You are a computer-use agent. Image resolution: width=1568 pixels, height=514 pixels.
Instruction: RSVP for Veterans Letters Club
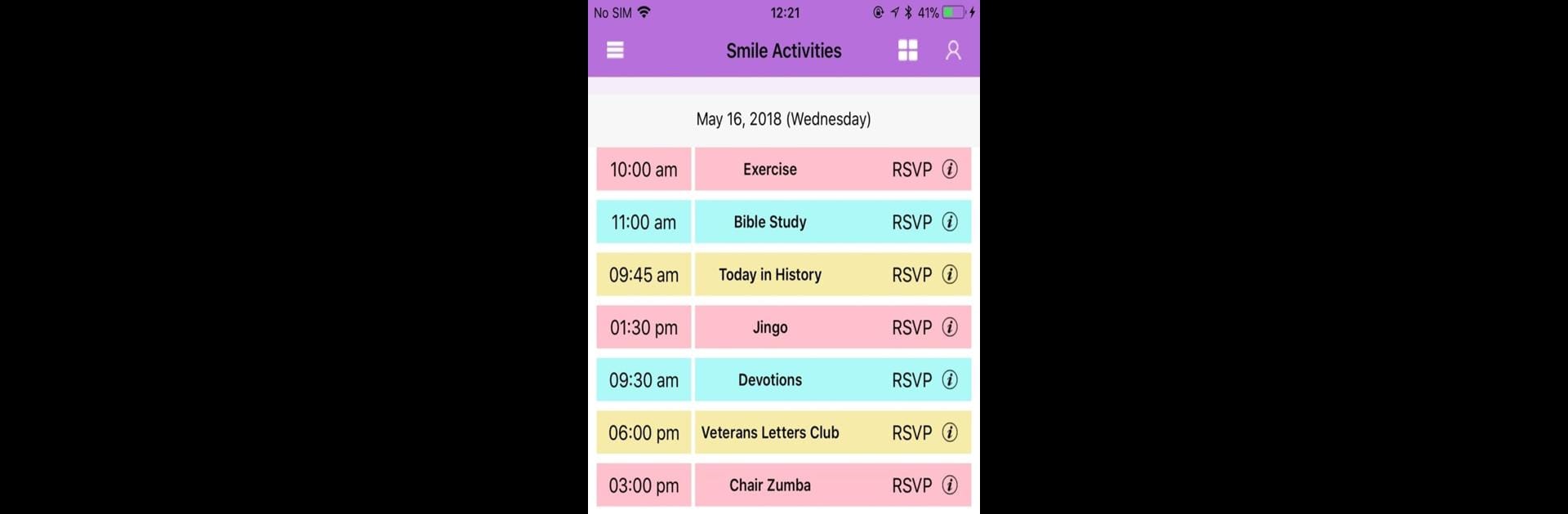point(911,433)
